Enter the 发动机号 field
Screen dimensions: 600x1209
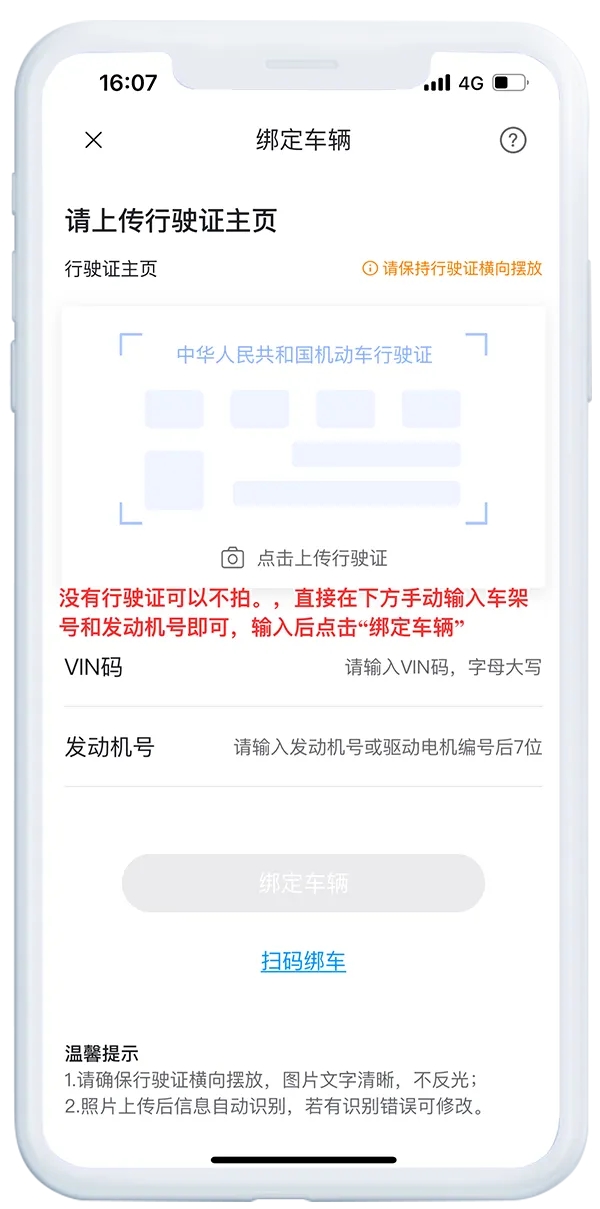click(388, 747)
